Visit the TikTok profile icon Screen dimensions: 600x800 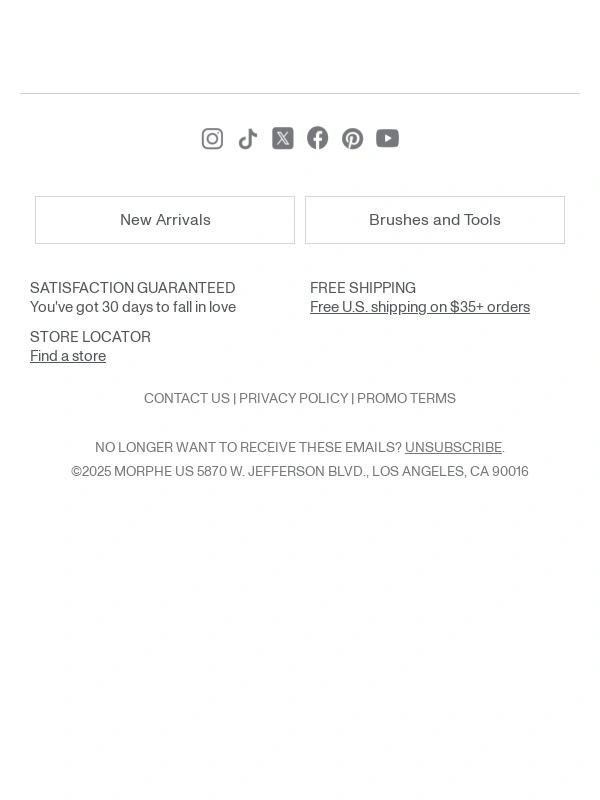[x=248, y=139]
